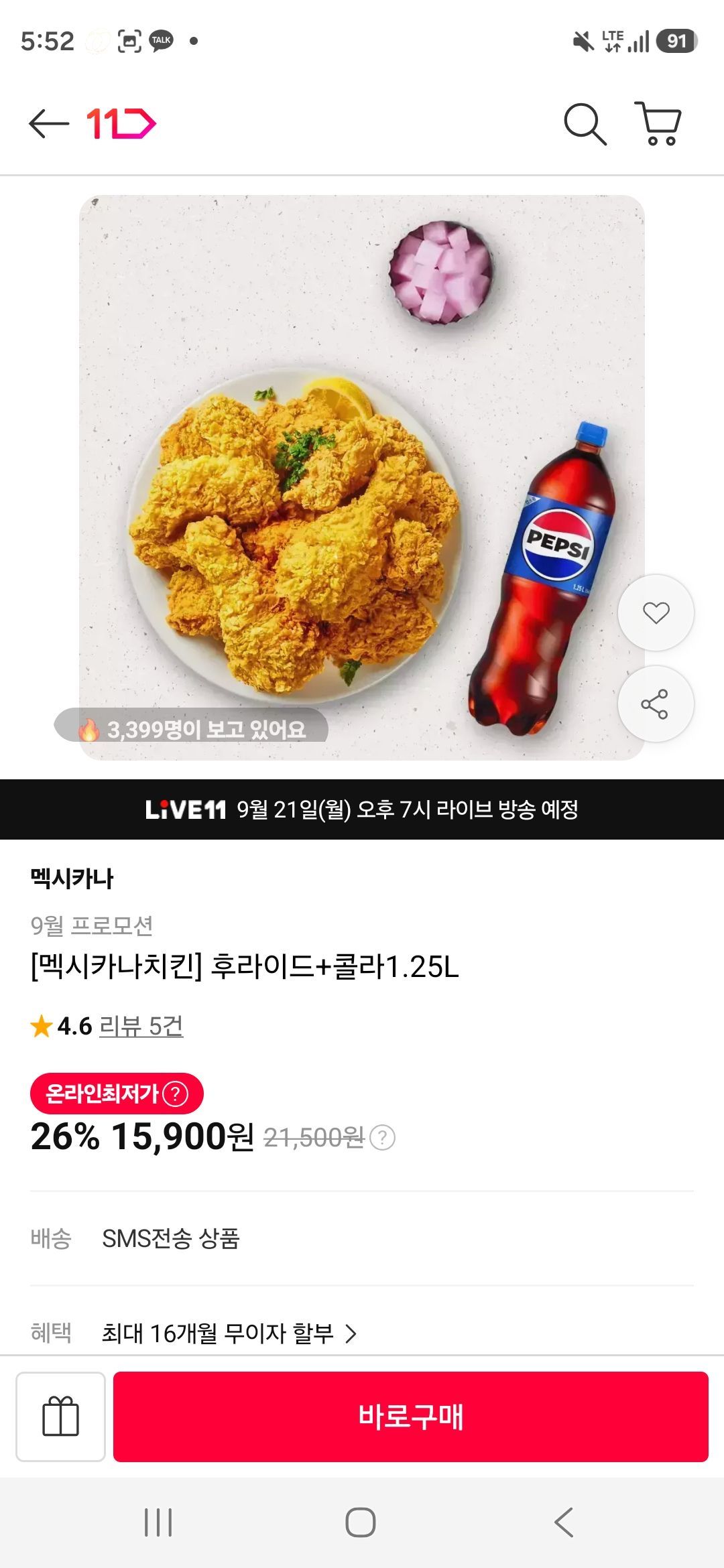Viewport: 724px width, 1568px height.
Task: Open the 11st home logo
Action: tap(121, 124)
